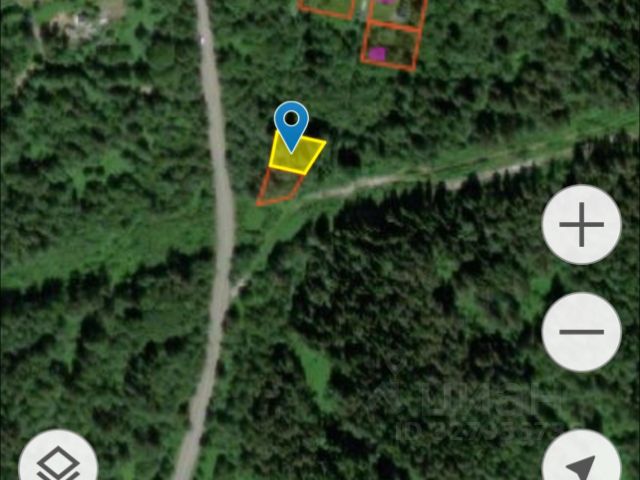Open the map layers selector
The image size is (640, 480).
tap(58, 462)
